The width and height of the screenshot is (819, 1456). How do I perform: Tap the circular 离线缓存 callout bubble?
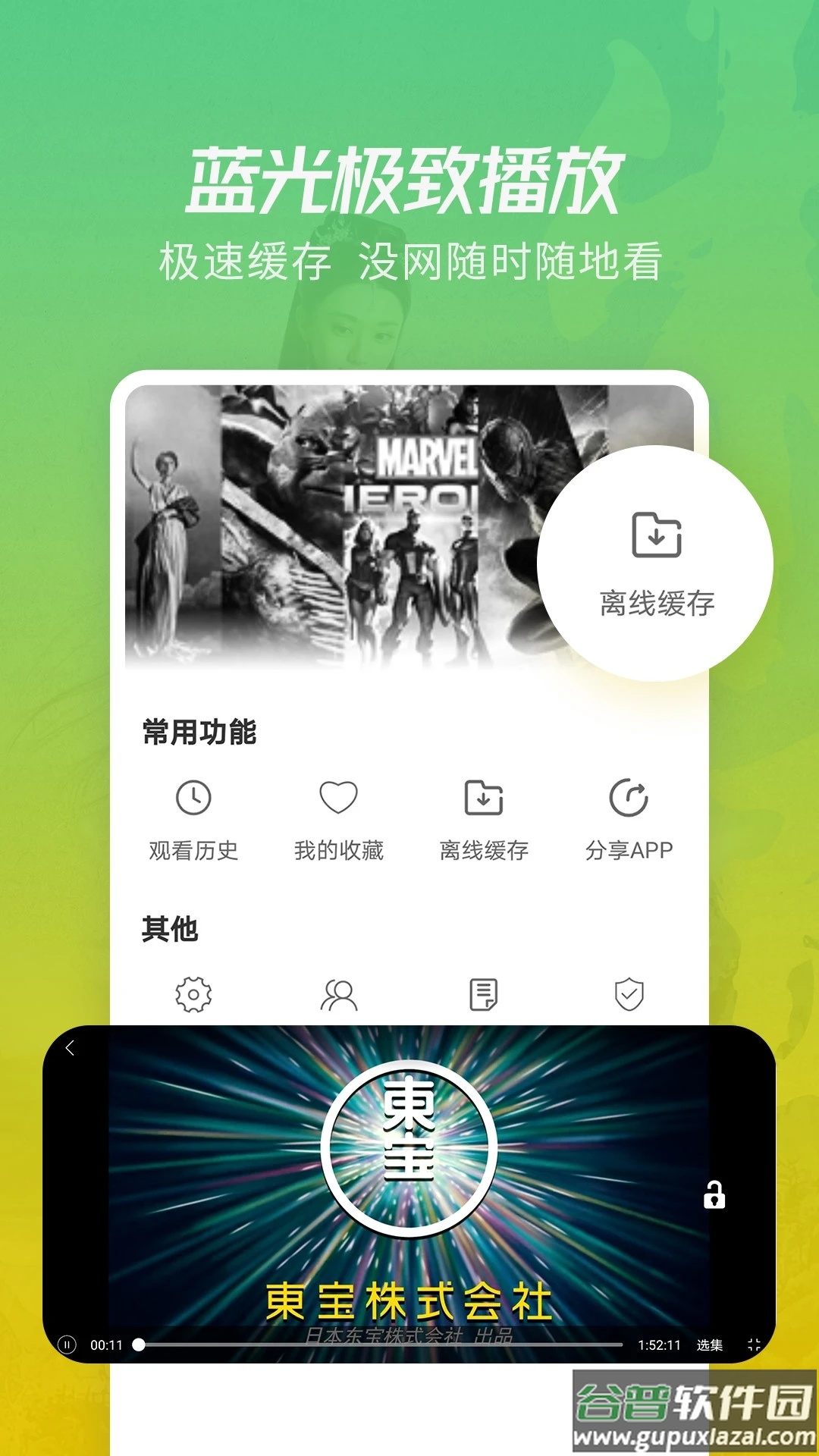pyautogui.click(x=656, y=559)
